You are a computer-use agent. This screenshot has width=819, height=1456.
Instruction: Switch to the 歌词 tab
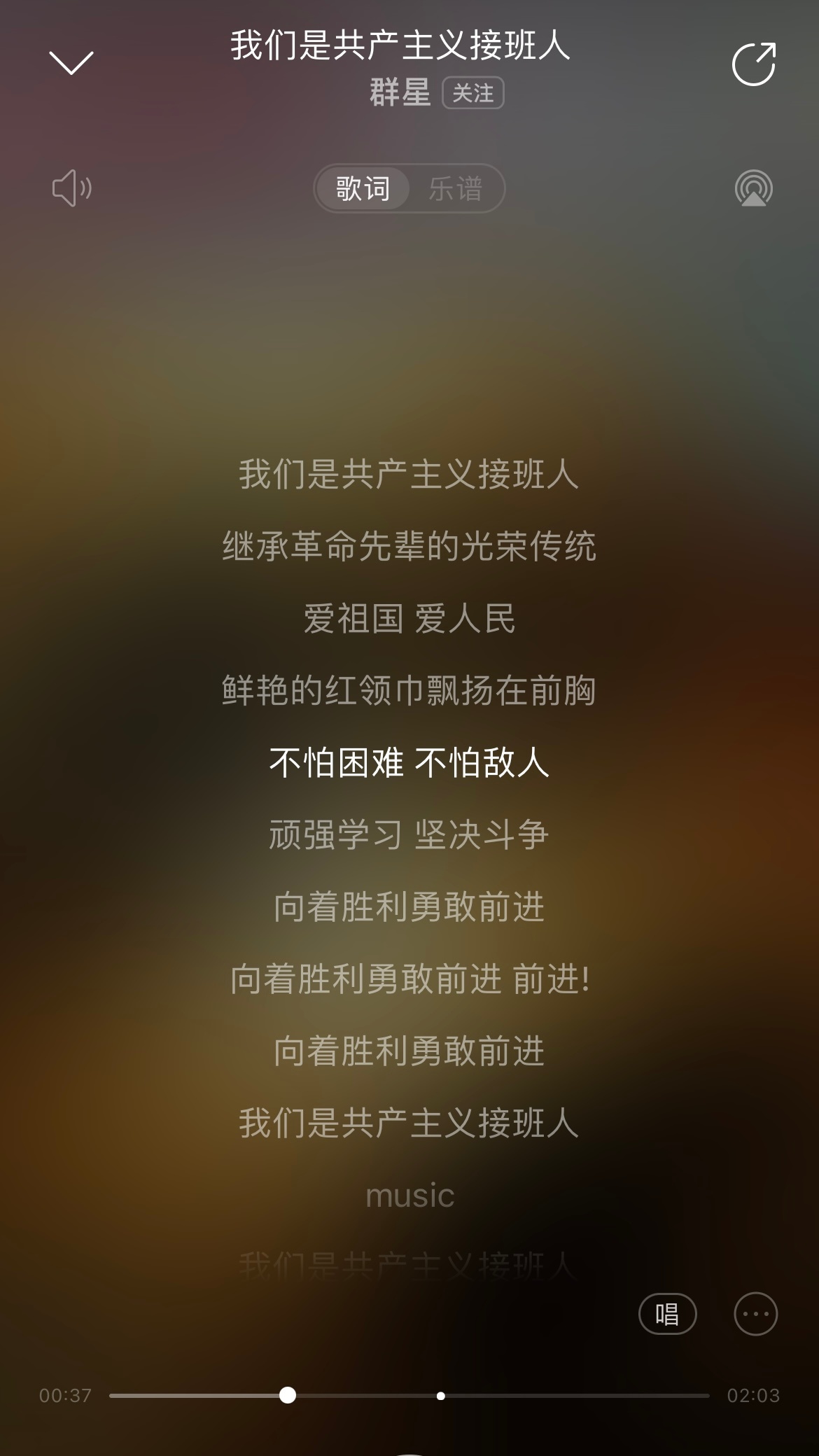point(363,189)
